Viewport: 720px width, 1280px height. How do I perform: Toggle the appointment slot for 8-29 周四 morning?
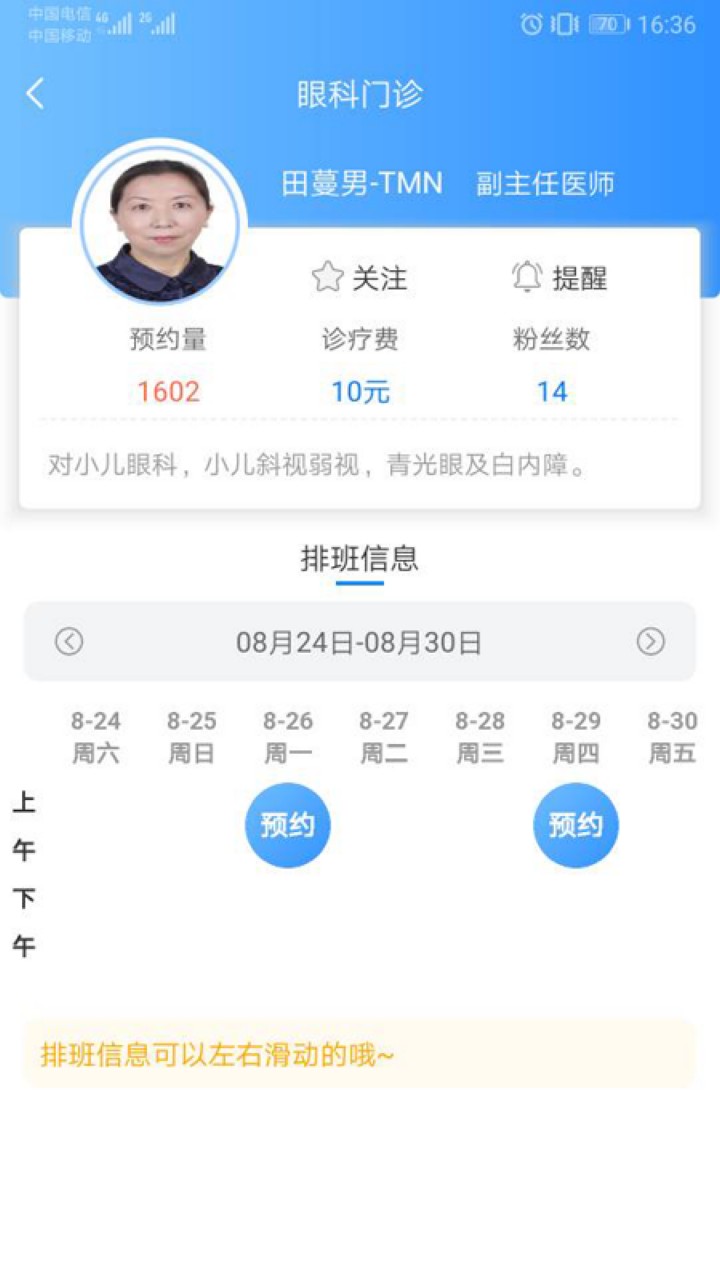coord(575,824)
